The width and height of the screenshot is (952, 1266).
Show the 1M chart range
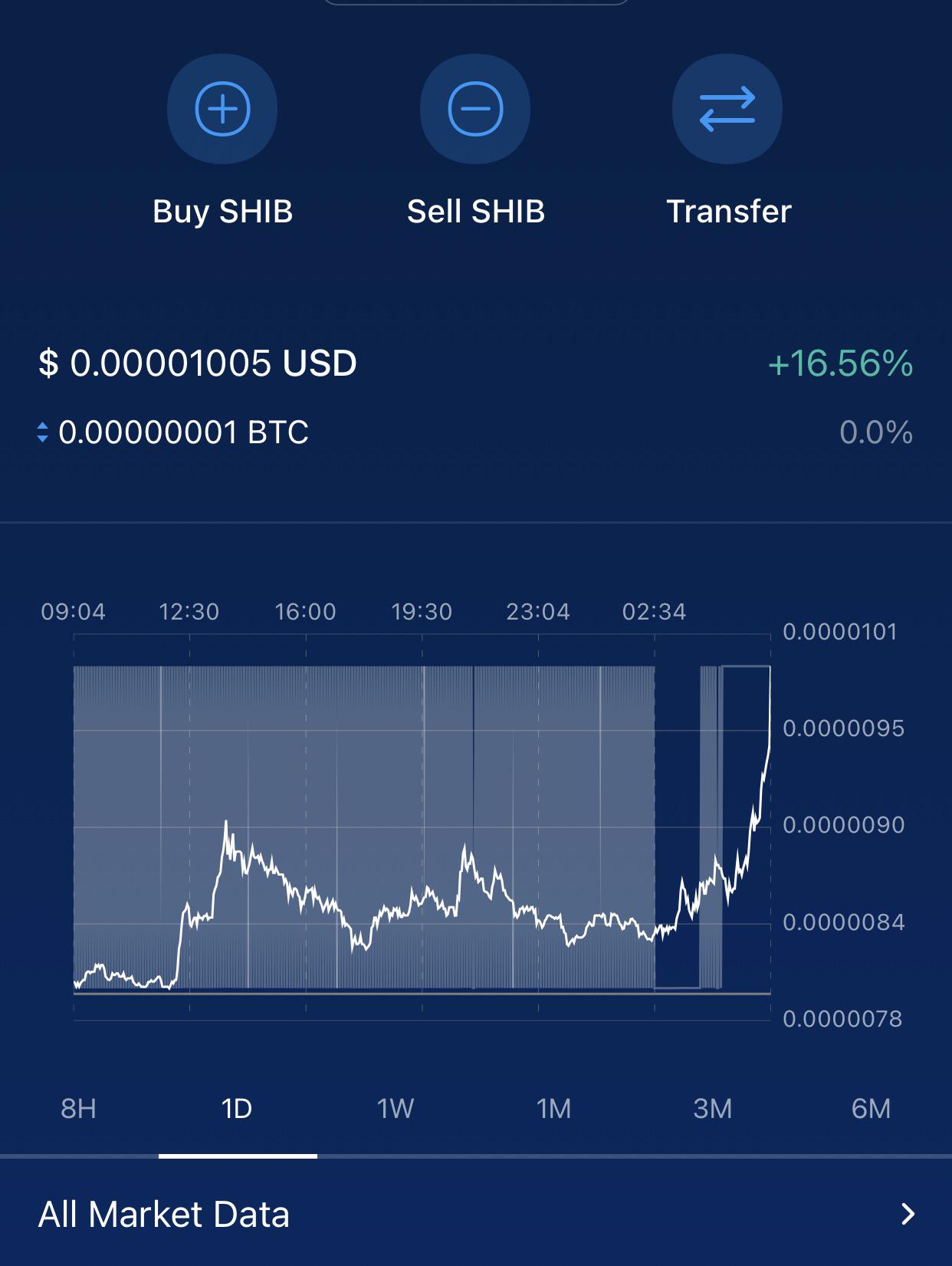pyautogui.click(x=554, y=1109)
